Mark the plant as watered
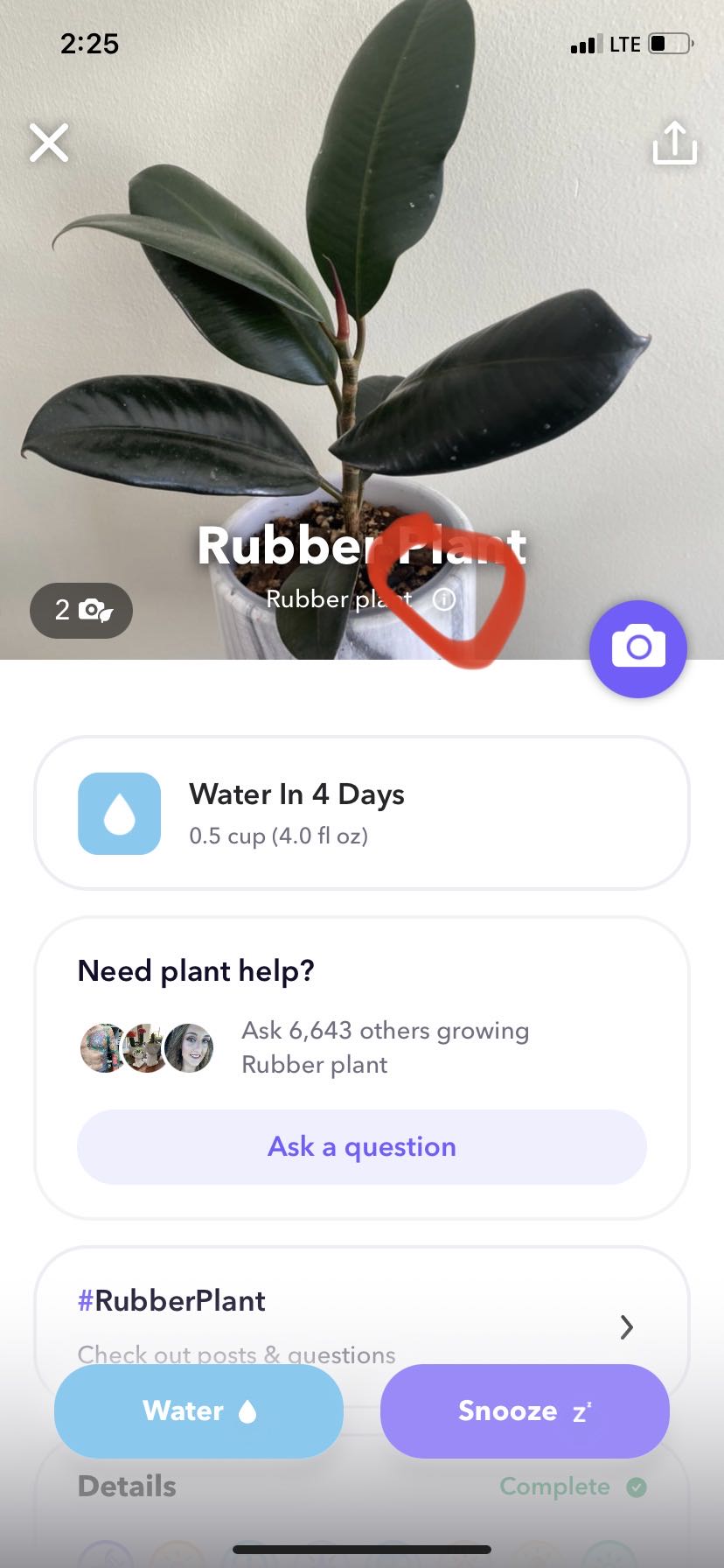The height and width of the screenshot is (1568, 724). click(x=198, y=1410)
